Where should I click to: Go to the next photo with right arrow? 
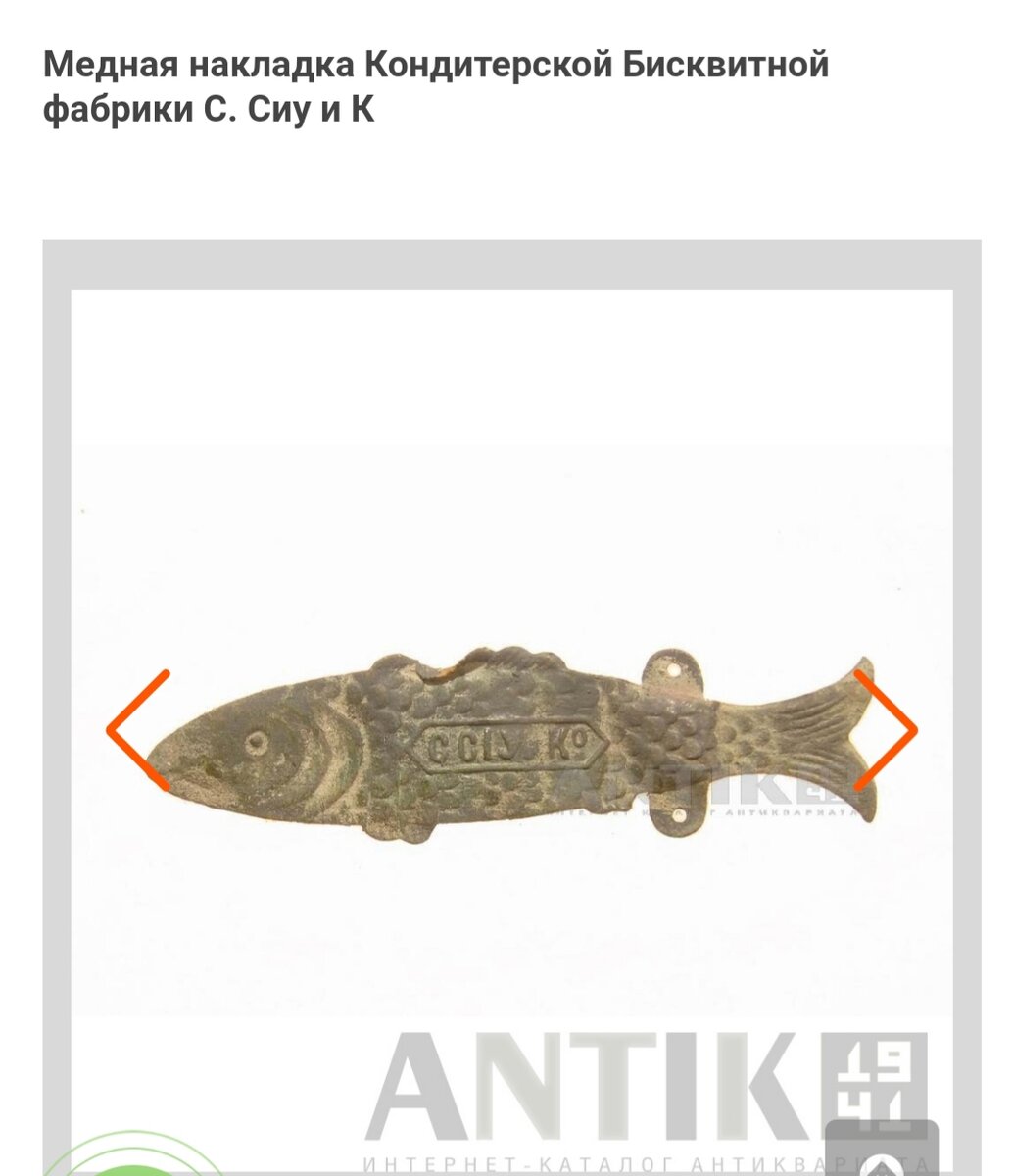pos(884,730)
